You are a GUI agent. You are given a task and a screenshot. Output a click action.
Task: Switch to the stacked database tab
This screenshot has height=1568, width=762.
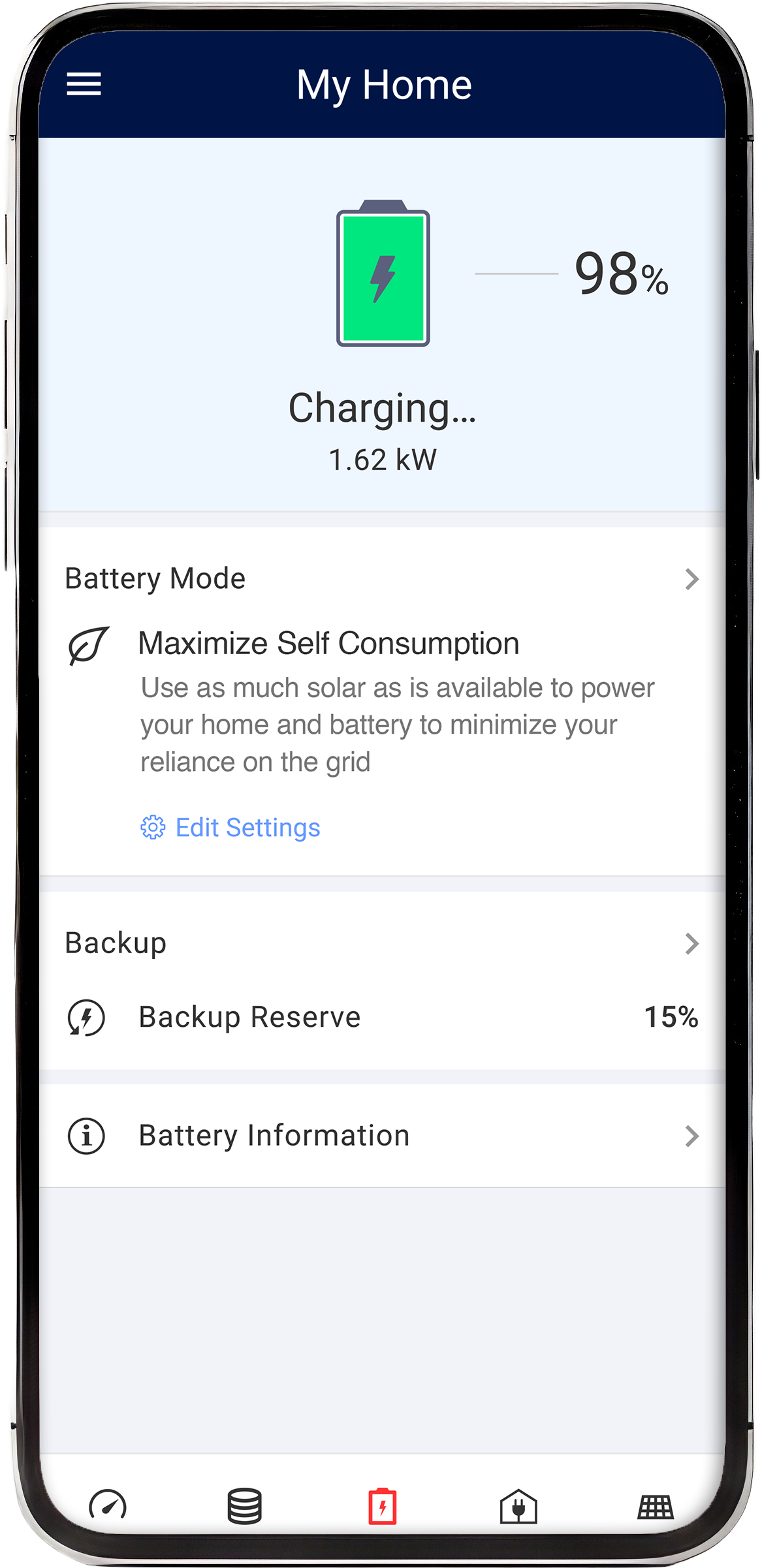point(245,1506)
